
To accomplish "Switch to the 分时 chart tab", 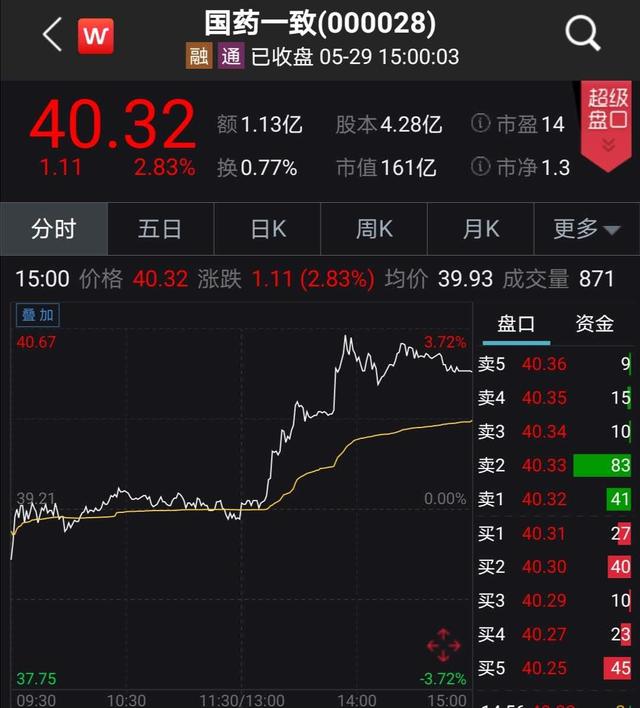I will (53, 229).
